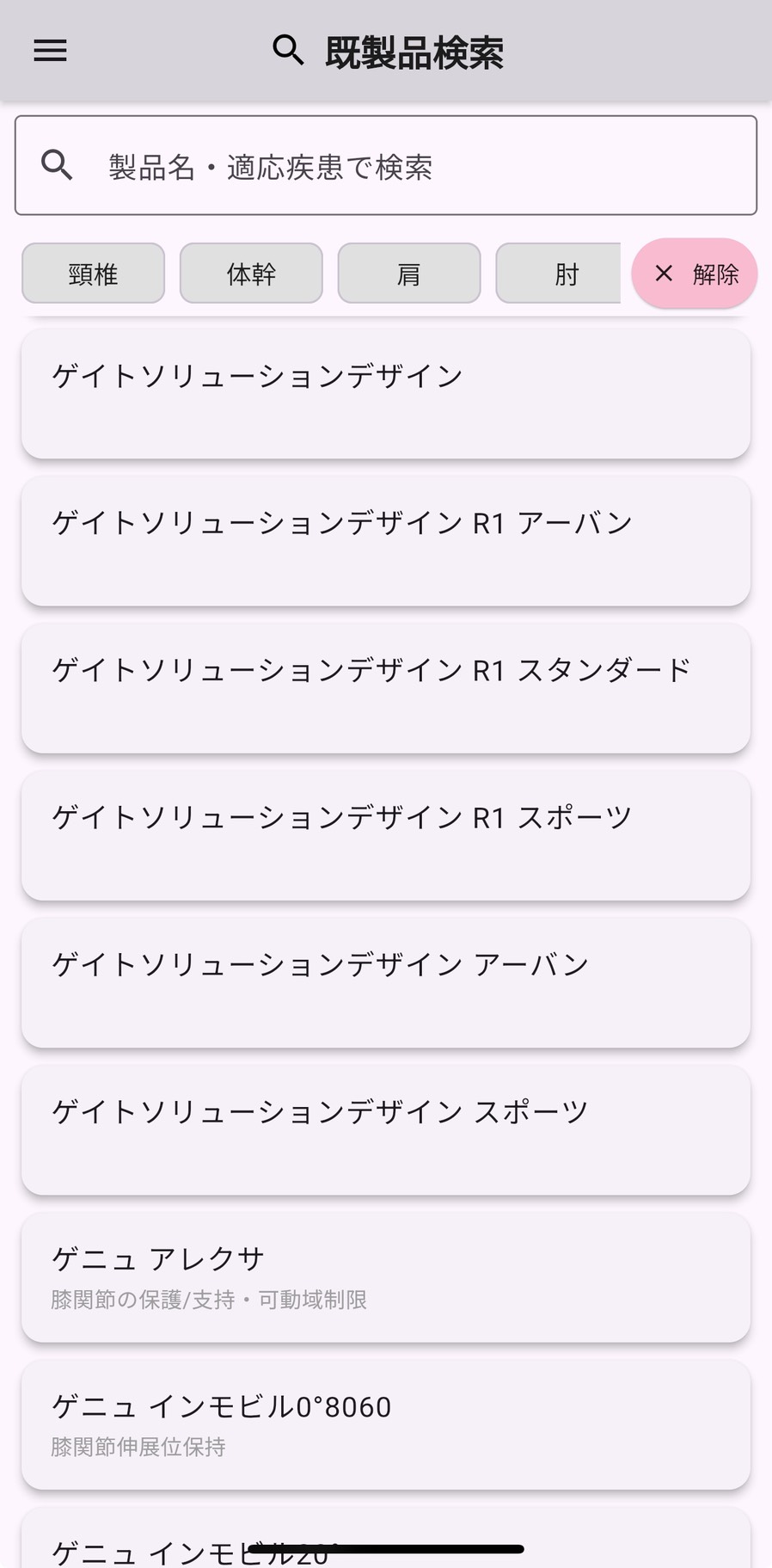Toggle the 肩 filter chip

click(408, 273)
